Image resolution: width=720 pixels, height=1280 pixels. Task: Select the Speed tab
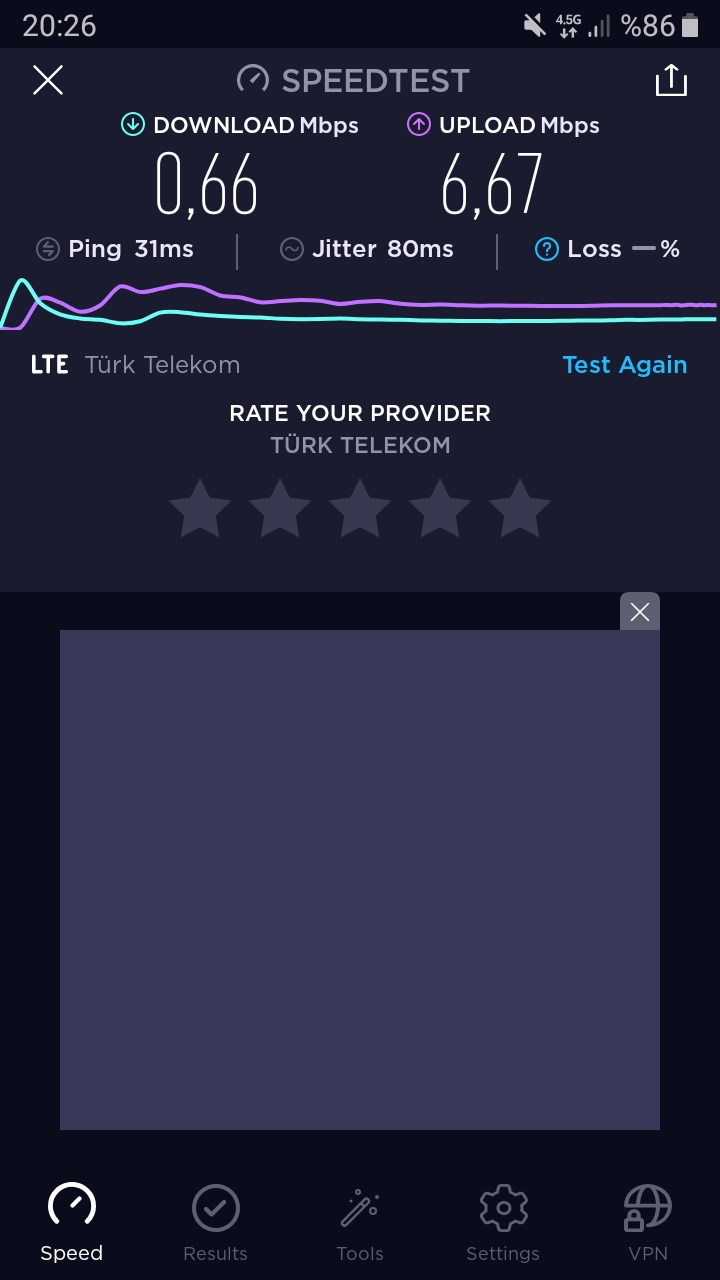[72, 1222]
